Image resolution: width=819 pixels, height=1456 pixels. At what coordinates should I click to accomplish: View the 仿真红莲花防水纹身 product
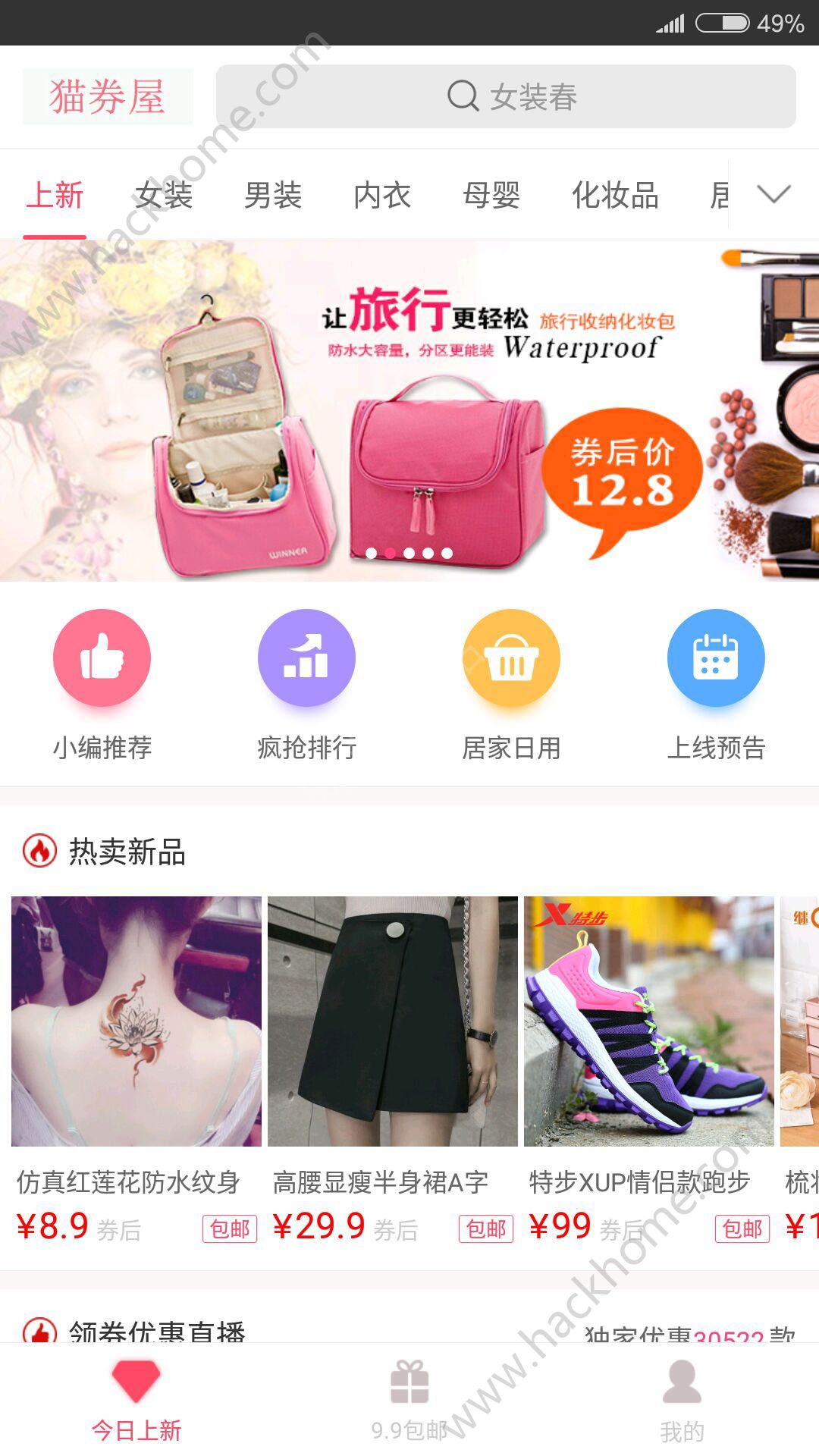136,1071
